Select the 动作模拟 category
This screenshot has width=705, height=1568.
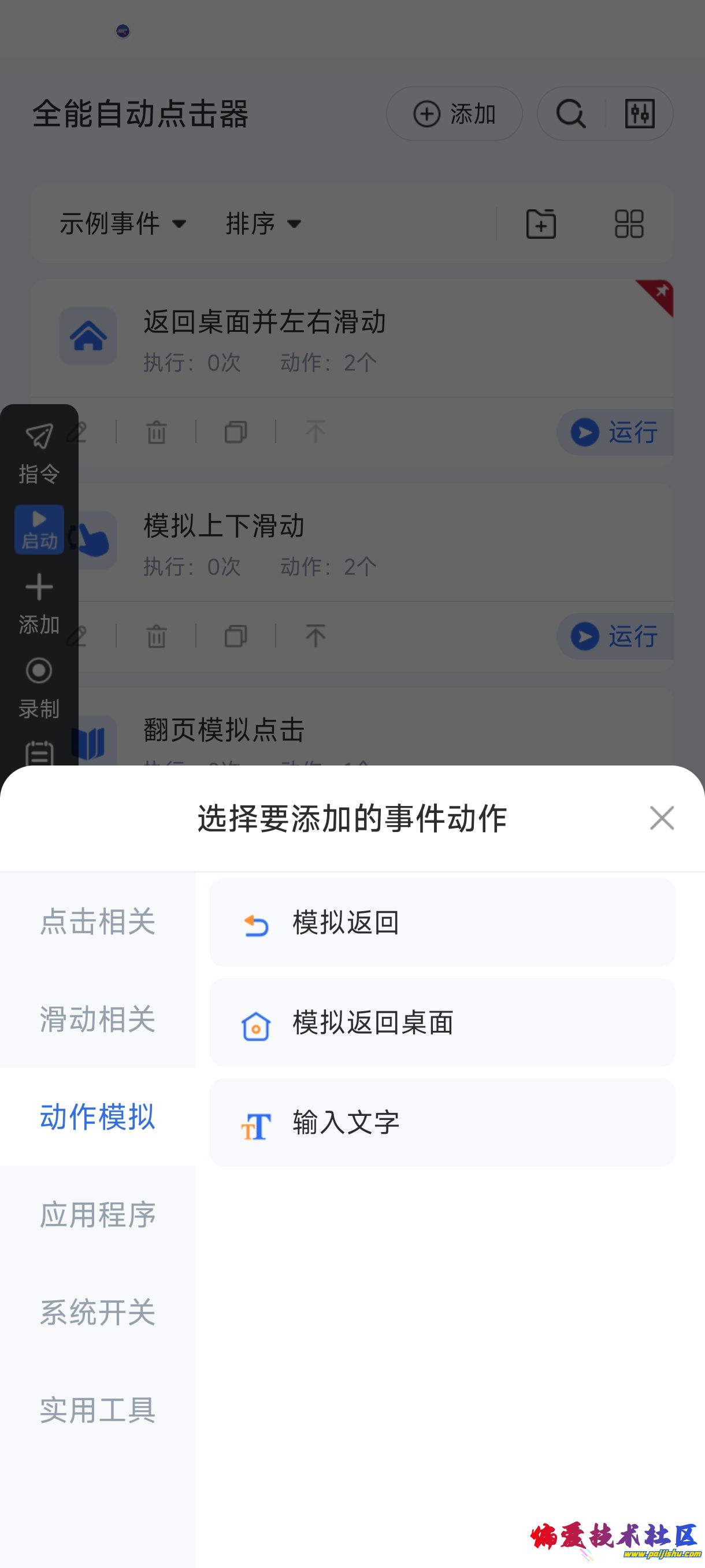(x=97, y=1117)
